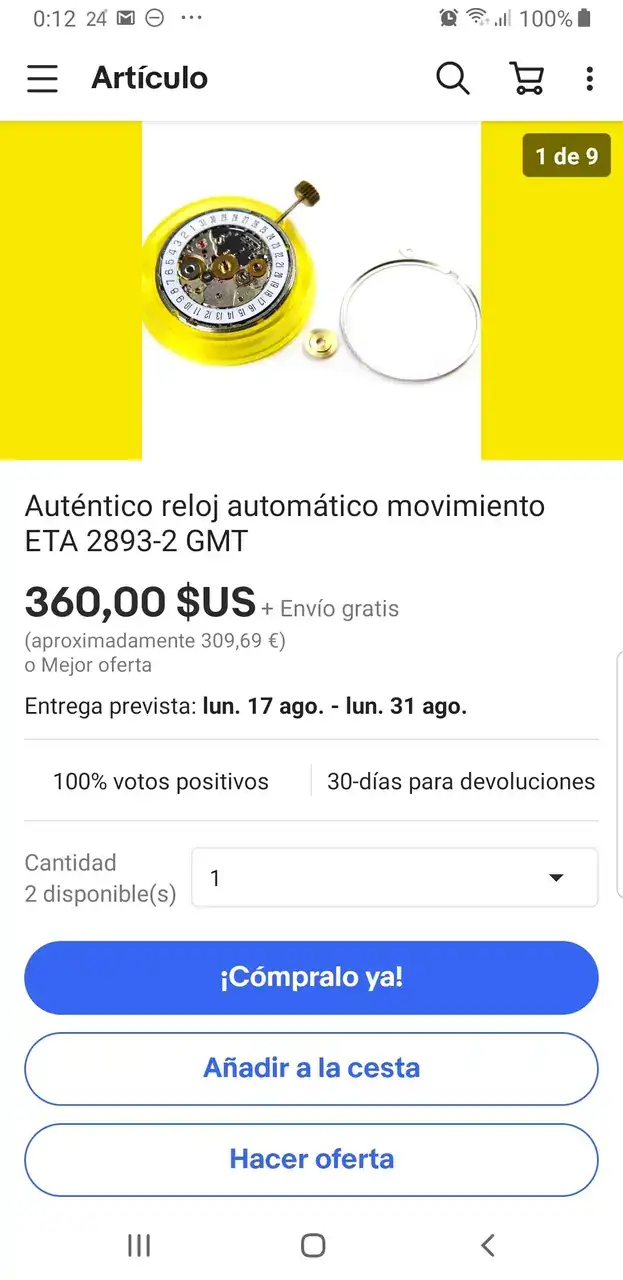Image resolution: width=623 pixels, height=1280 pixels.
Task: Expand the Cantidad quantity dropdown
Action: click(x=394, y=878)
